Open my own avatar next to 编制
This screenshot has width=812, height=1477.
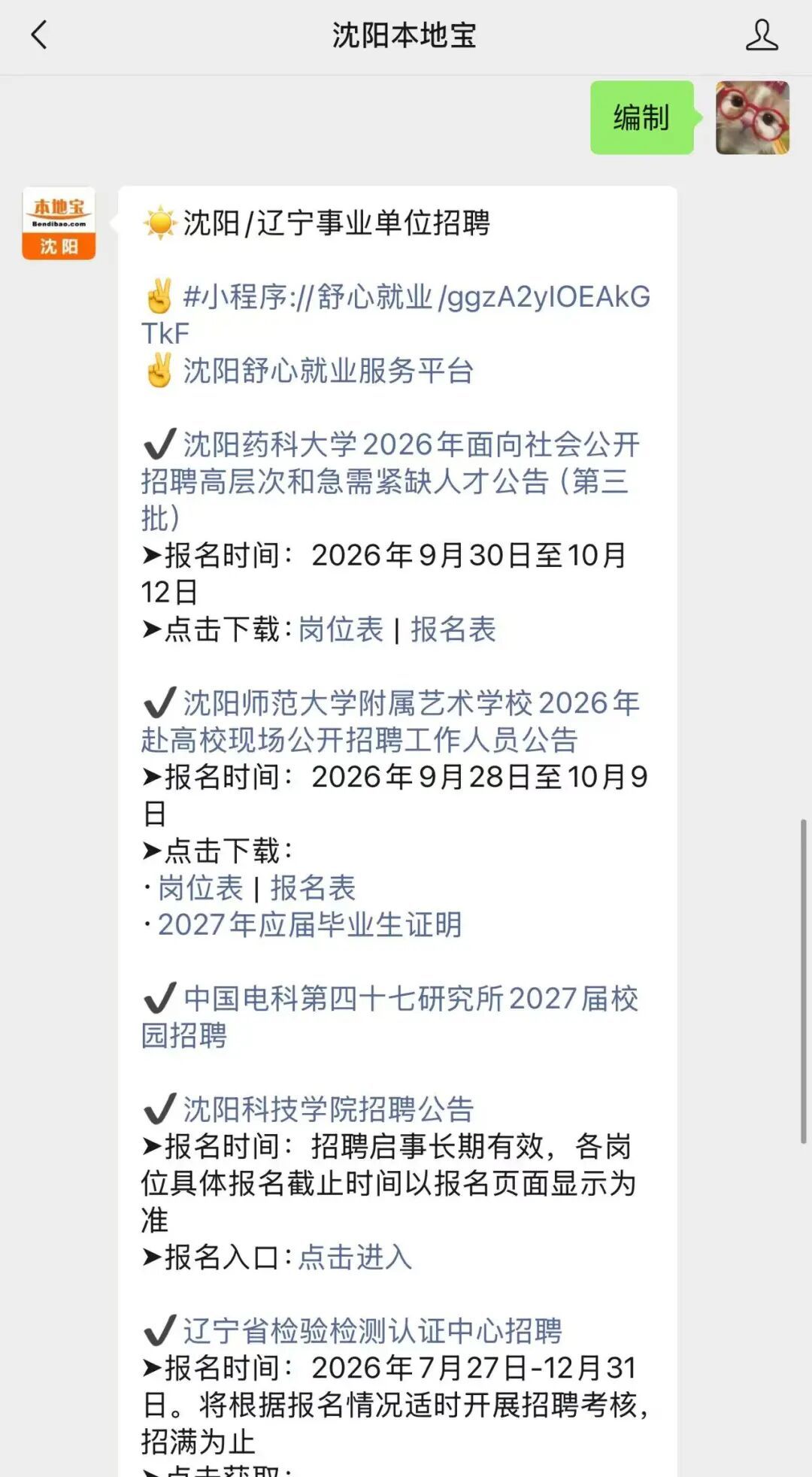(x=753, y=118)
